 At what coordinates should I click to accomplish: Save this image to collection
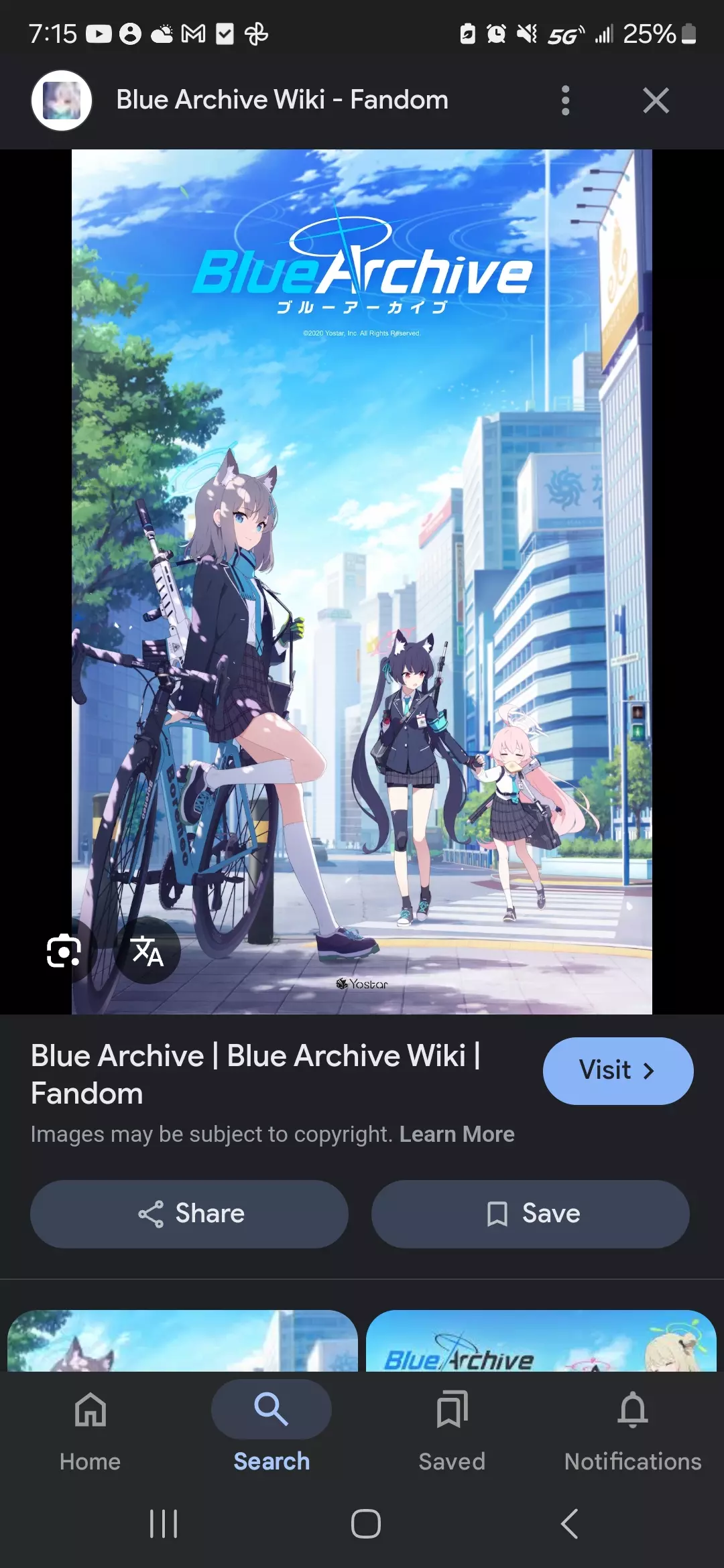(530, 1214)
